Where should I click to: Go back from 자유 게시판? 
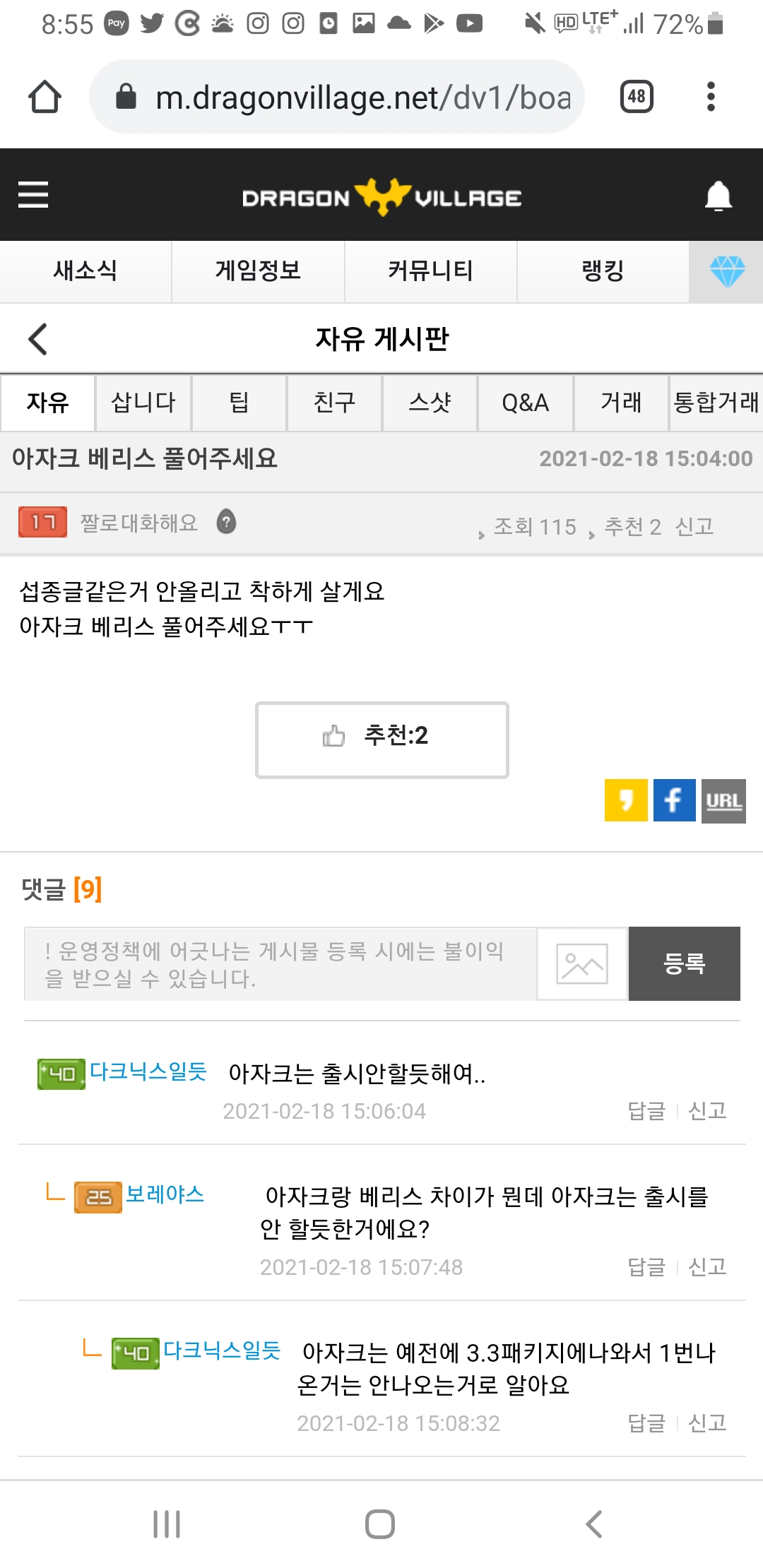pos(37,339)
